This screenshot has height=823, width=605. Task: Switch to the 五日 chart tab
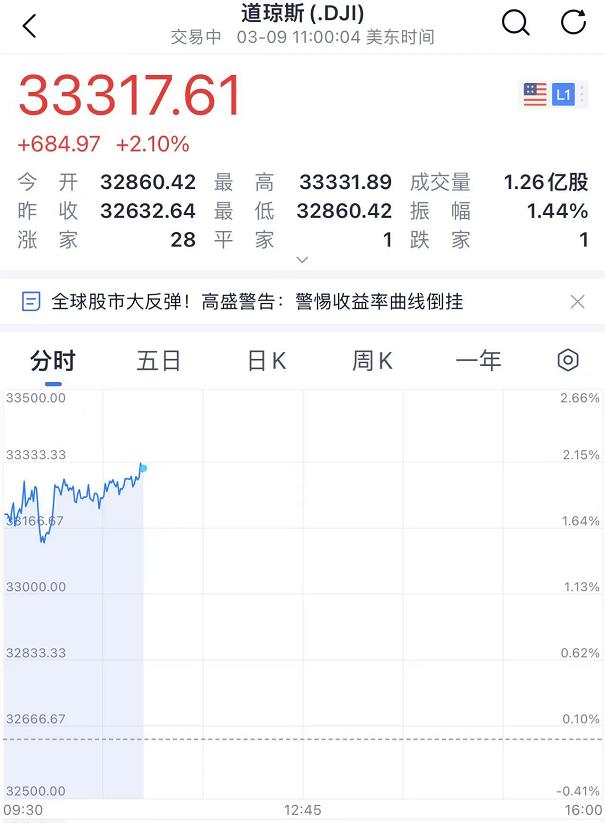(158, 361)
